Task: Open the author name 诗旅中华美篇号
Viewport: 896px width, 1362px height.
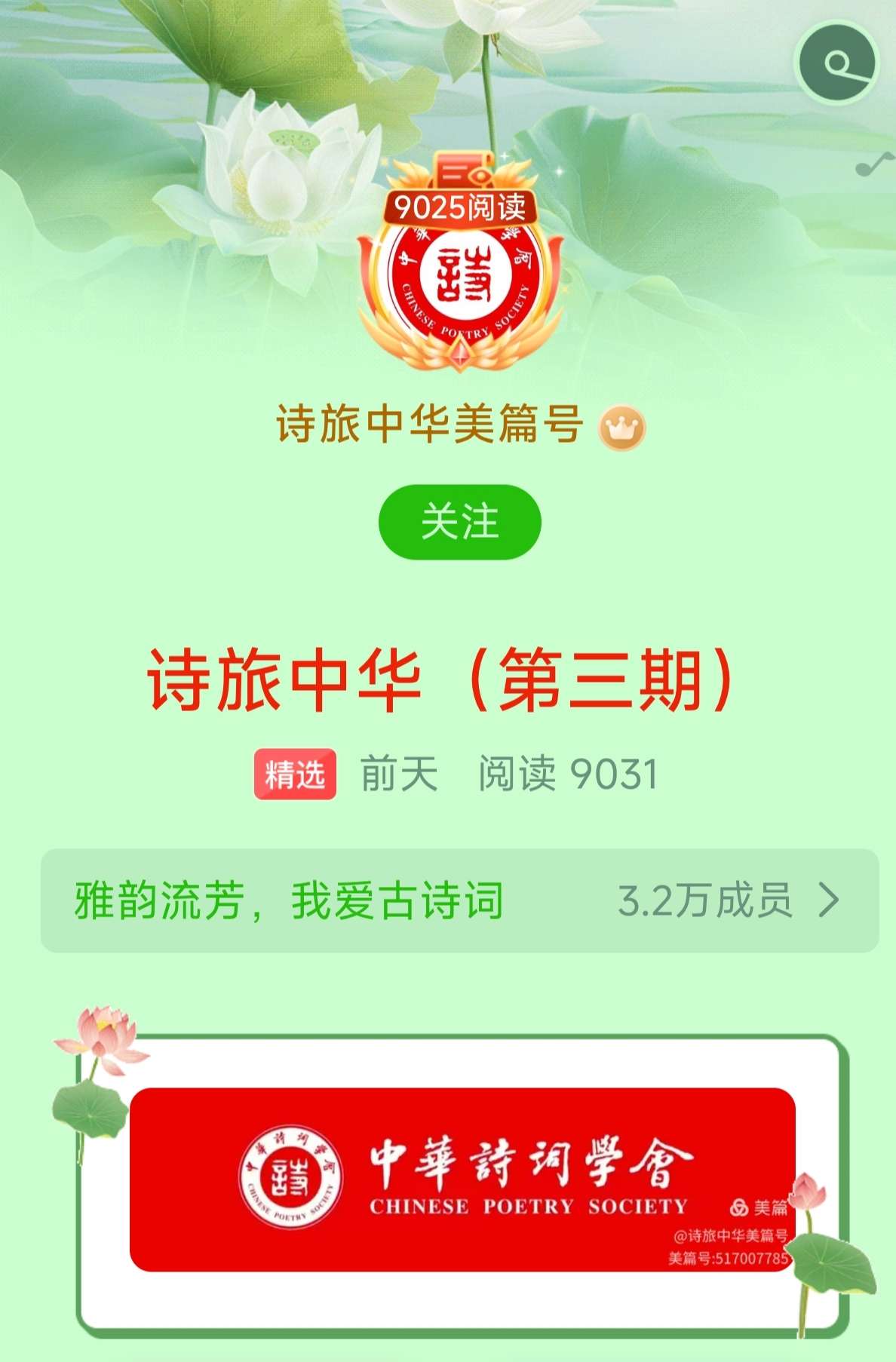Action: pyautogui.click(x=430, y=424)
